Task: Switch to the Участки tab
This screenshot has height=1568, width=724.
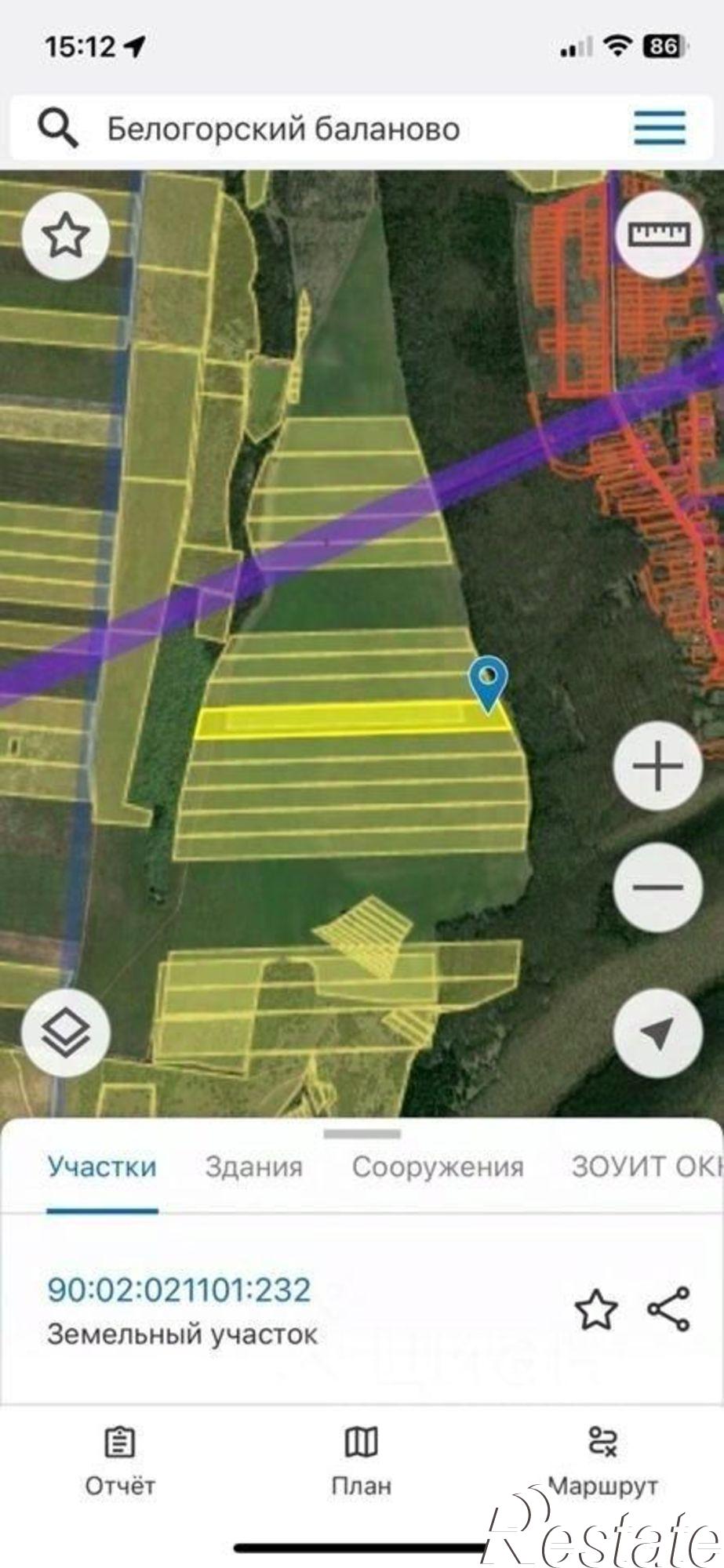Action: pyautogui.click(x=102, y=1167)
